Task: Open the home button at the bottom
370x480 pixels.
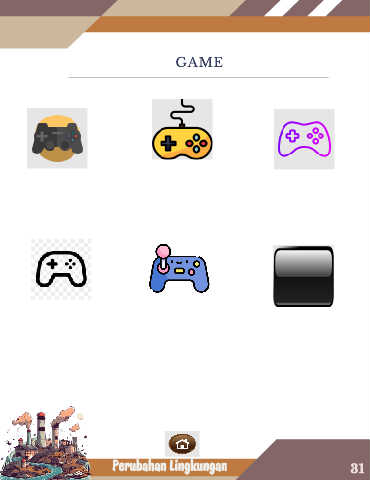Action: 182,444
